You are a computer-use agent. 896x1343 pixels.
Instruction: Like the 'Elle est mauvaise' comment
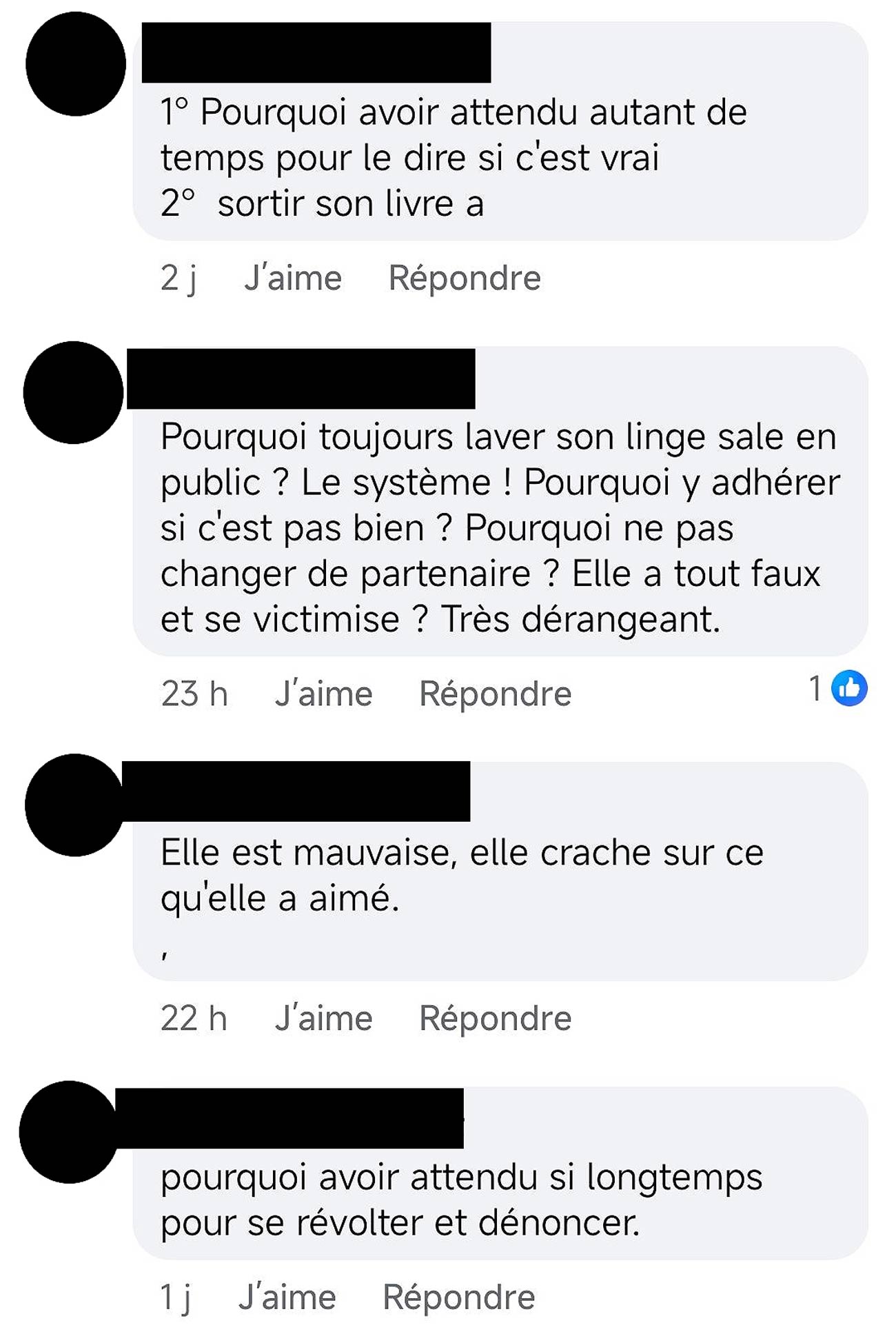pos(323,1018)
